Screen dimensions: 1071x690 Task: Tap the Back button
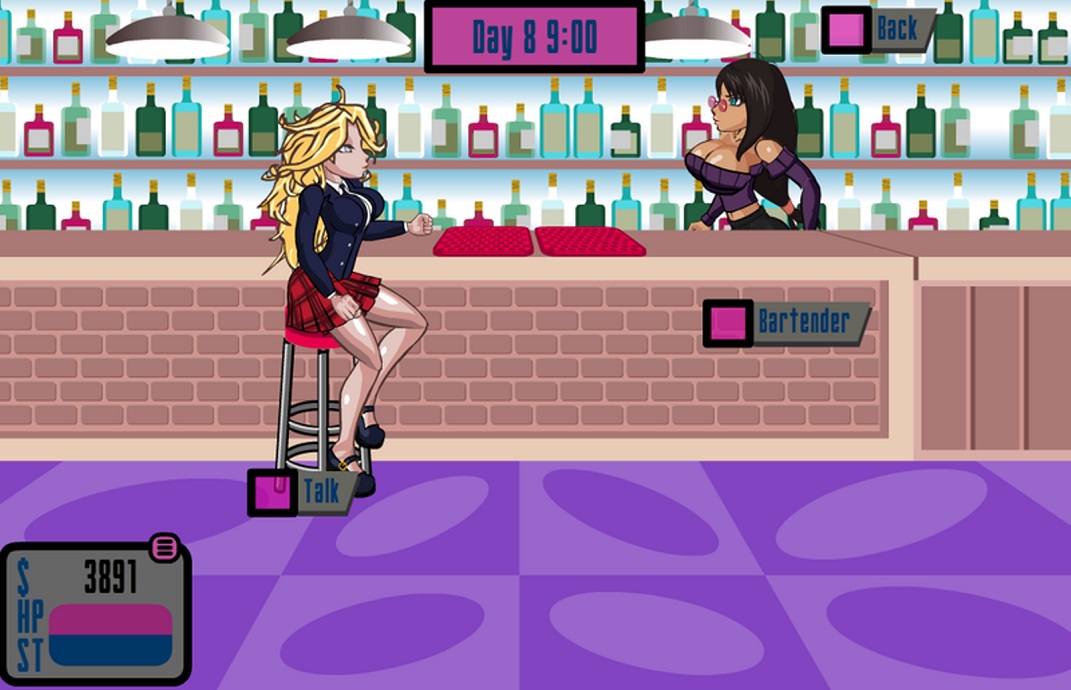pos(878,30)
